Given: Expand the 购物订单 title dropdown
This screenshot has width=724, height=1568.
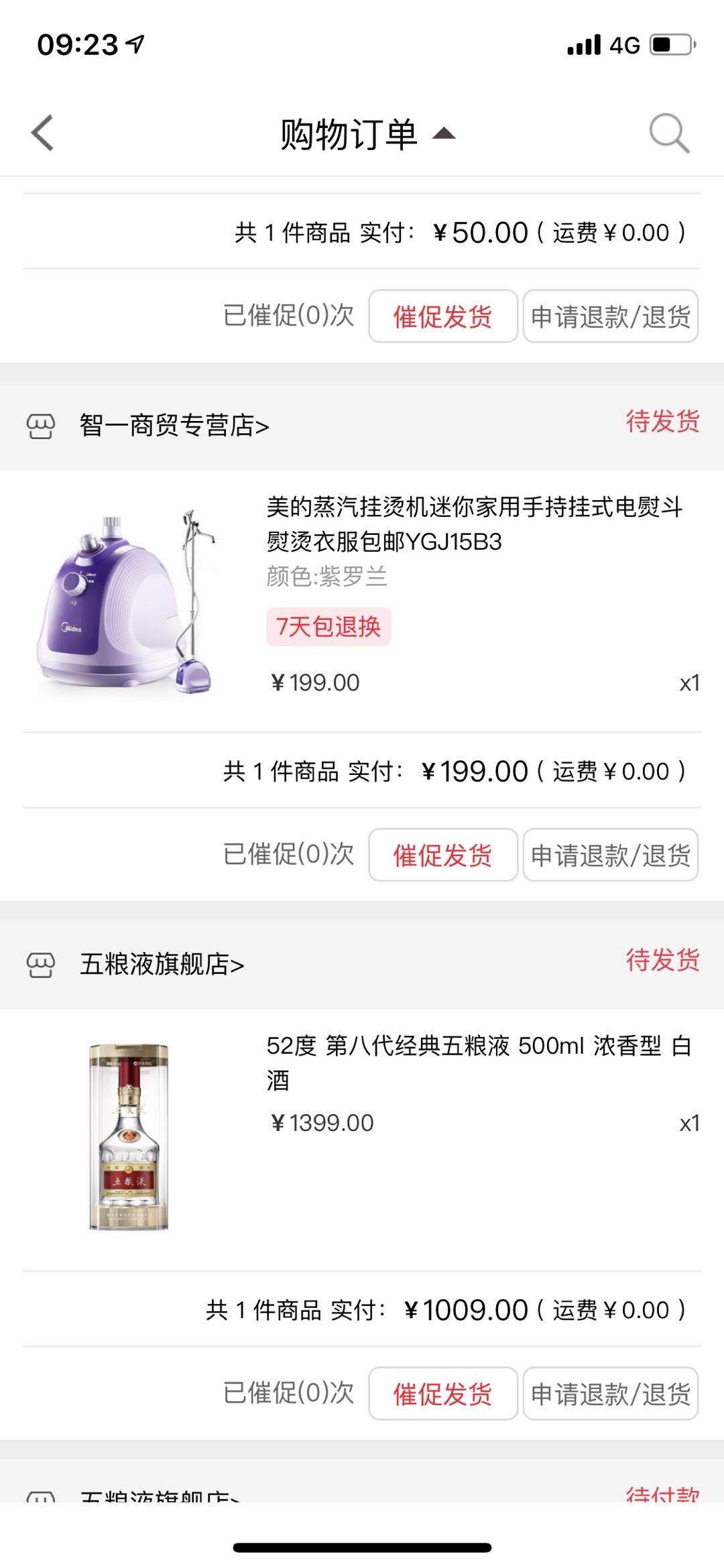Looking at the screenshot, I should point(367,134).
